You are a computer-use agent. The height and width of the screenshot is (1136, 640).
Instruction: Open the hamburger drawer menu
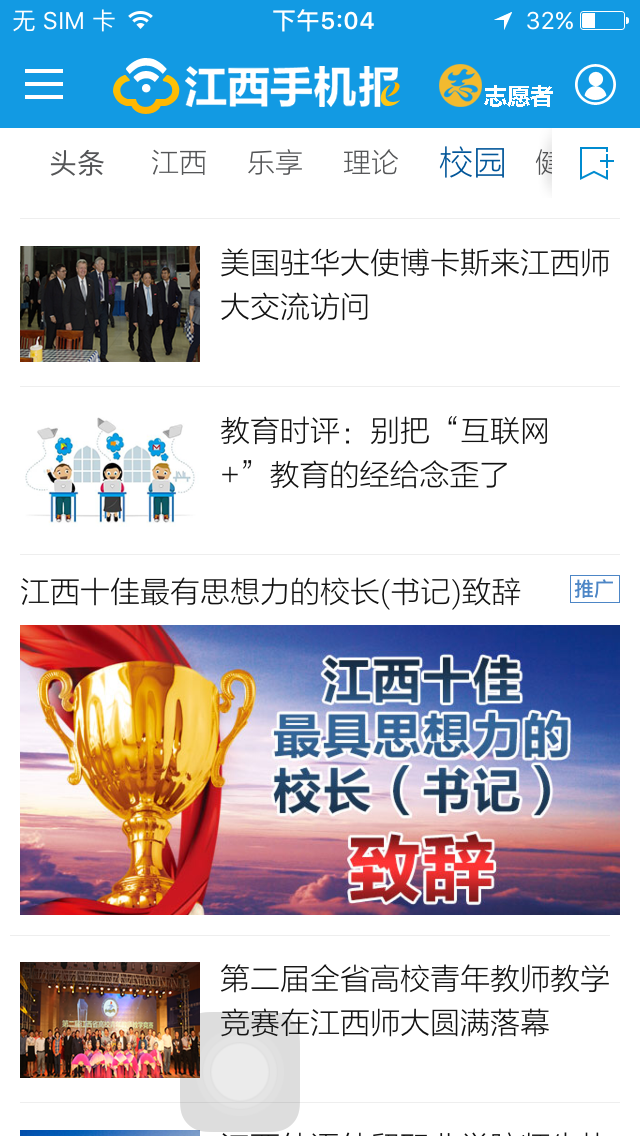44,85
